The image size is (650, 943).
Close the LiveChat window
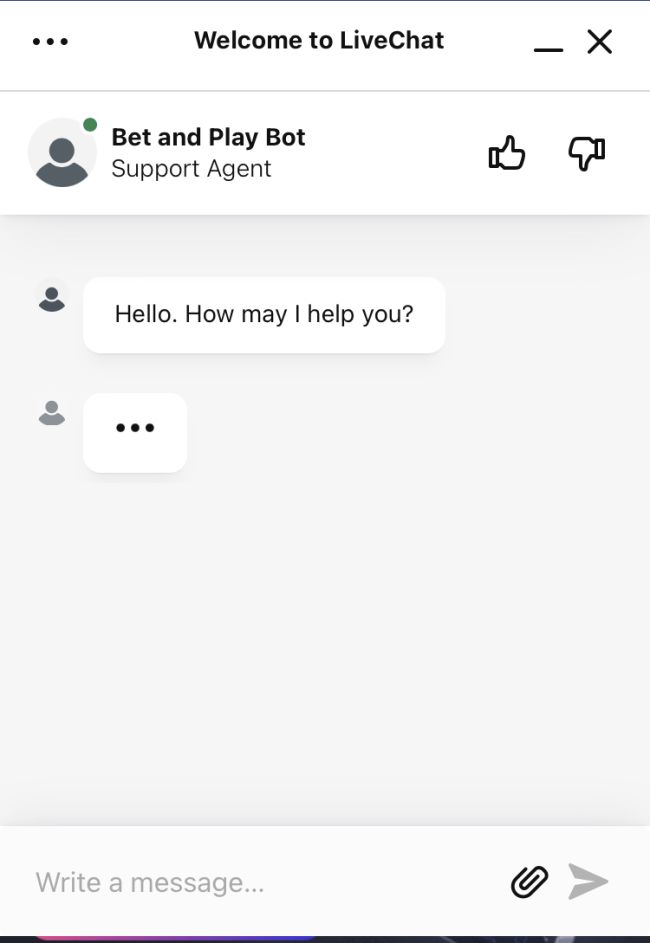pos(599,41)
